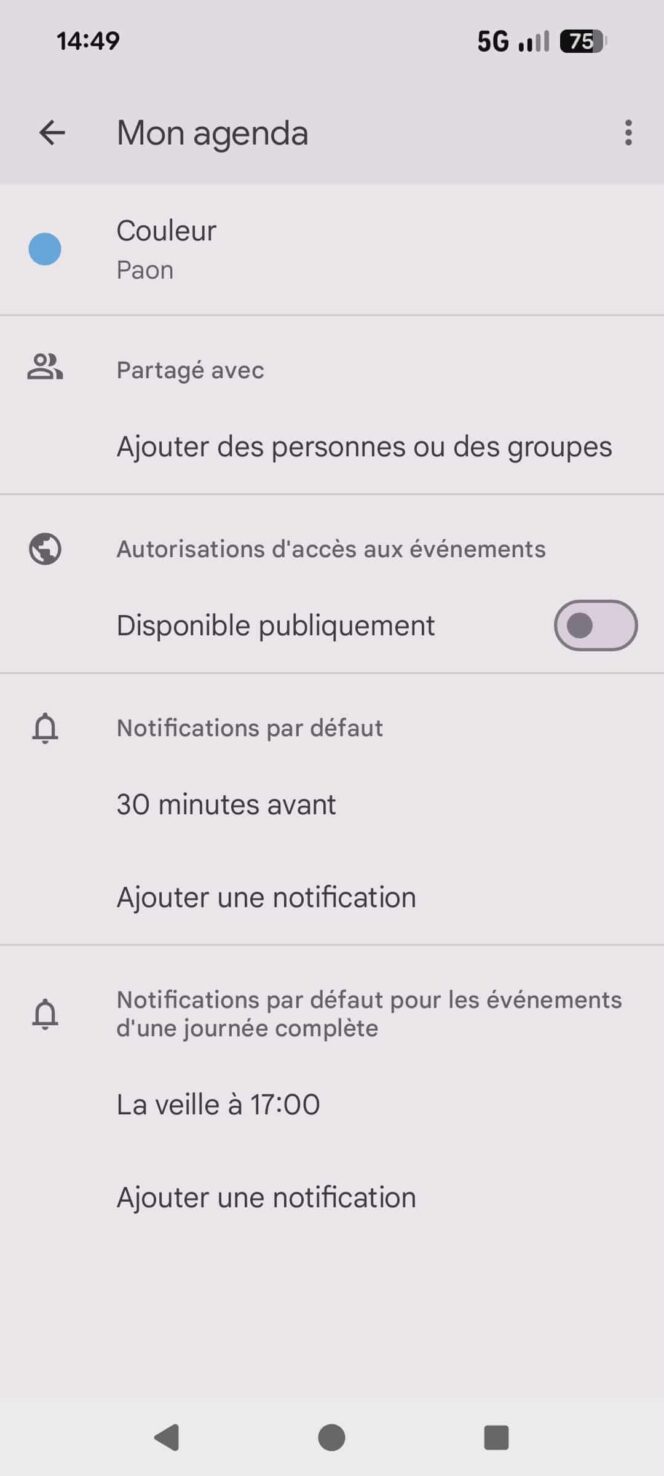This screenshot has width=664, height=1476.
Task: Change the calendar color Paon
Action: [x=166, y=249]
